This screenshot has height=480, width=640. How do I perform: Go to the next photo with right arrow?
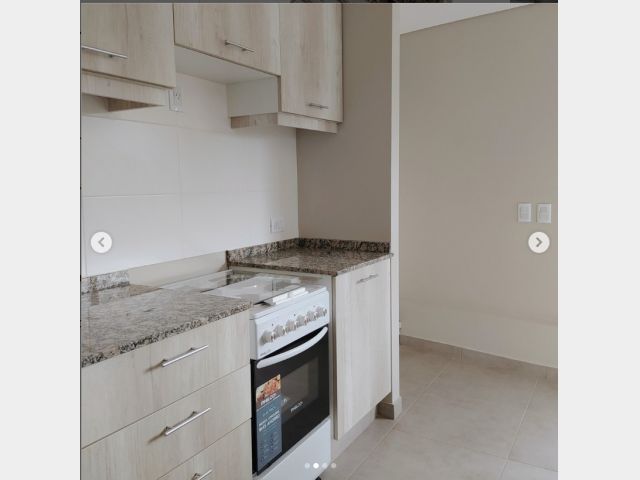point(538,242)
